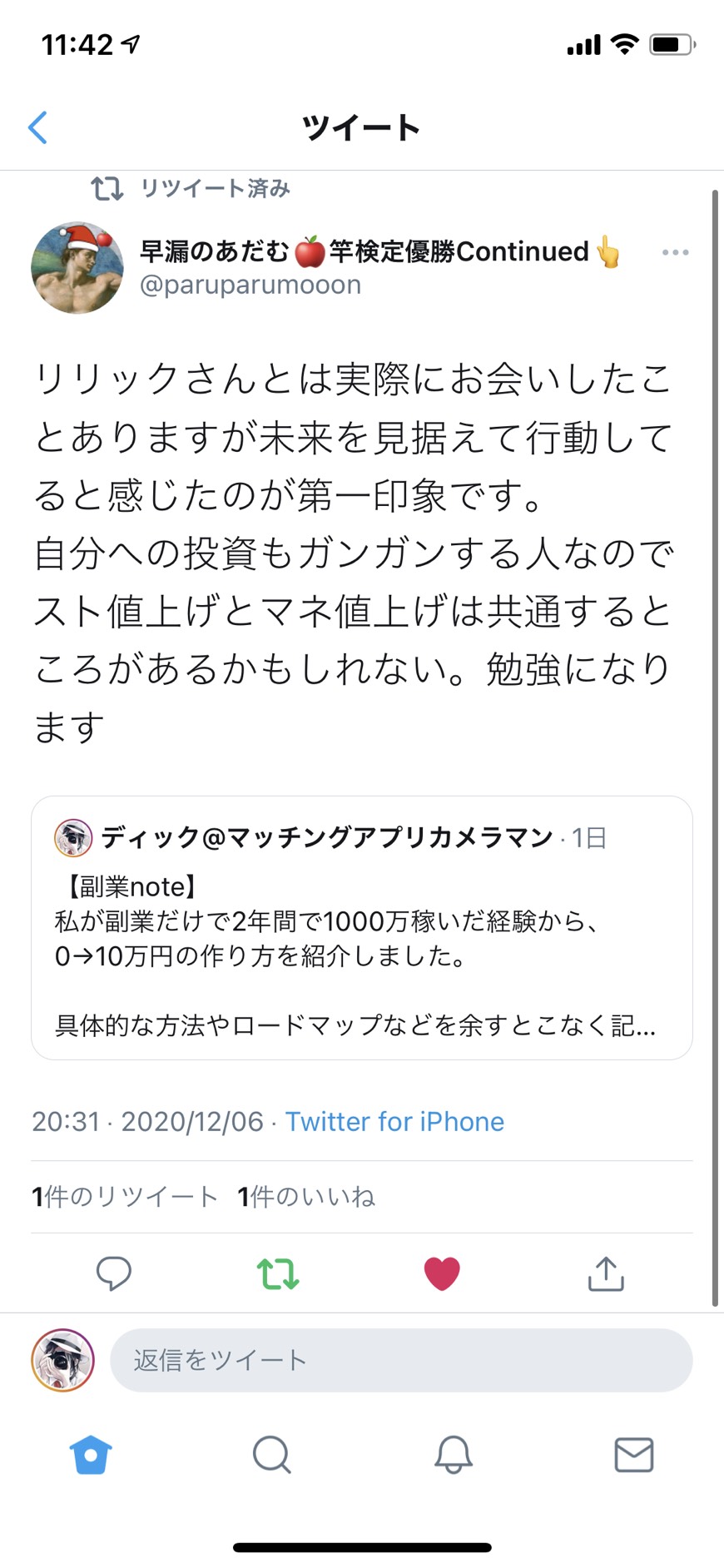724x1568 pixels.
Task: Open the author's profile picture with Santa hat
Action: point(77,267)
